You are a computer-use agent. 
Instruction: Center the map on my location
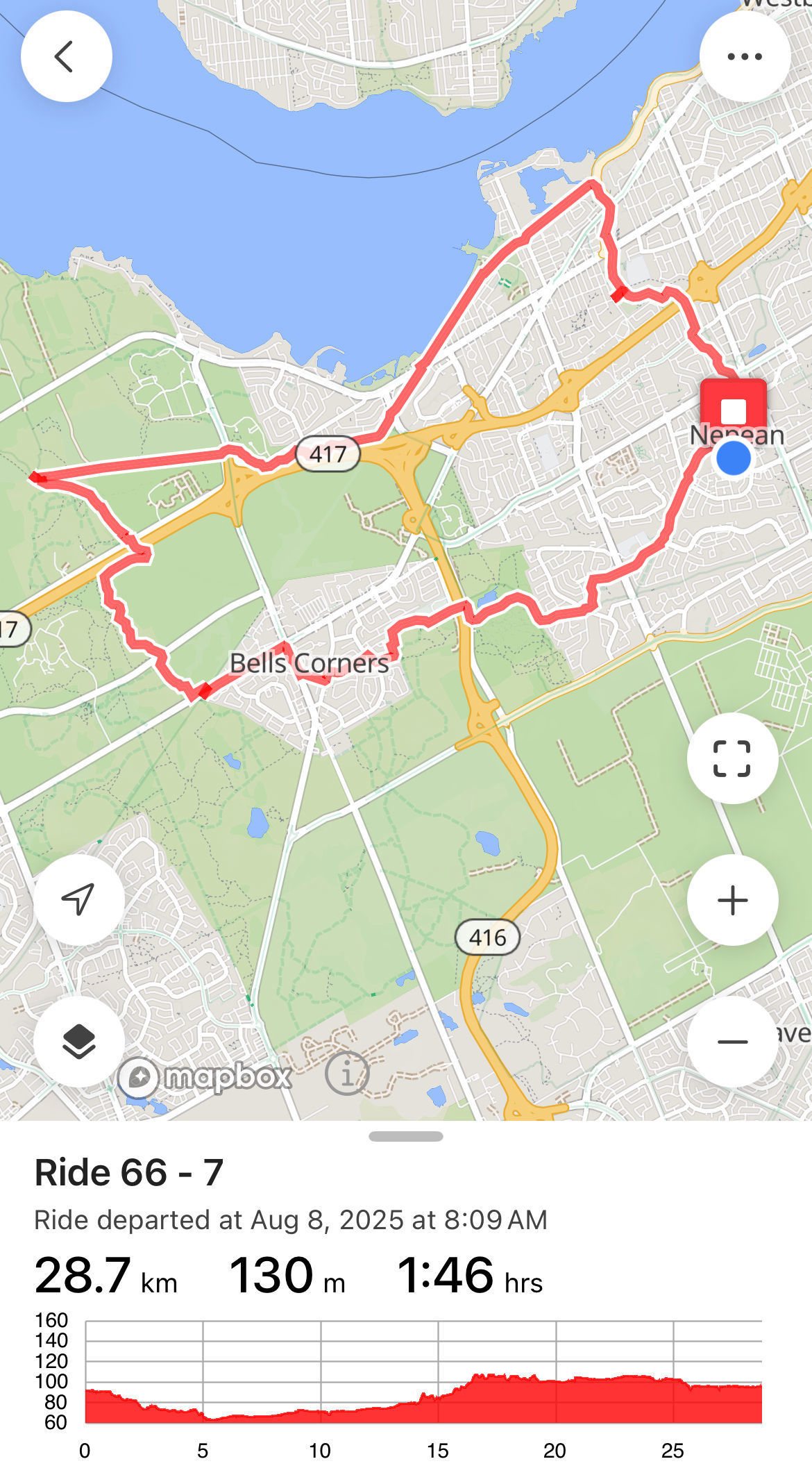click(x=78, y=900)
